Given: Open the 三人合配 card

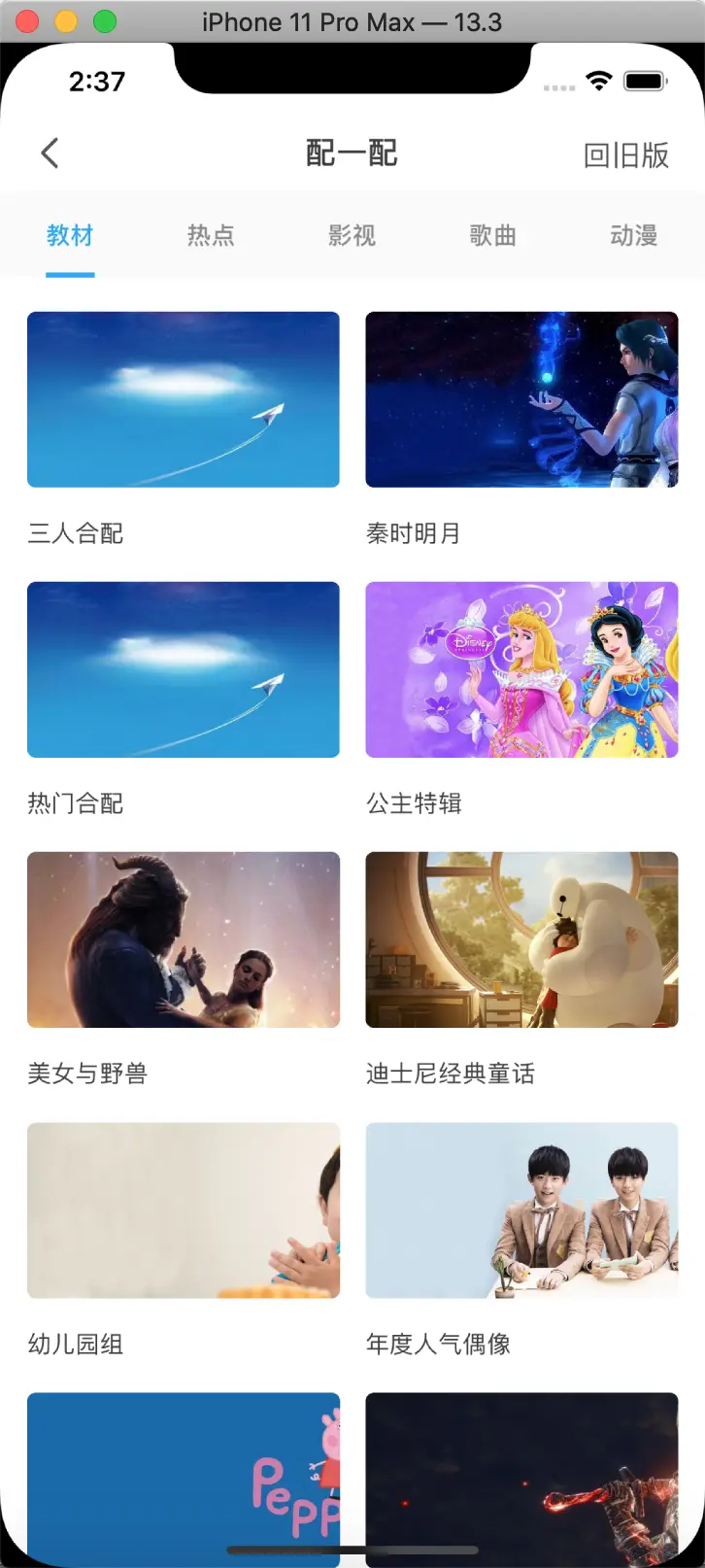Looking at the screenshot, I should (184, 399).
